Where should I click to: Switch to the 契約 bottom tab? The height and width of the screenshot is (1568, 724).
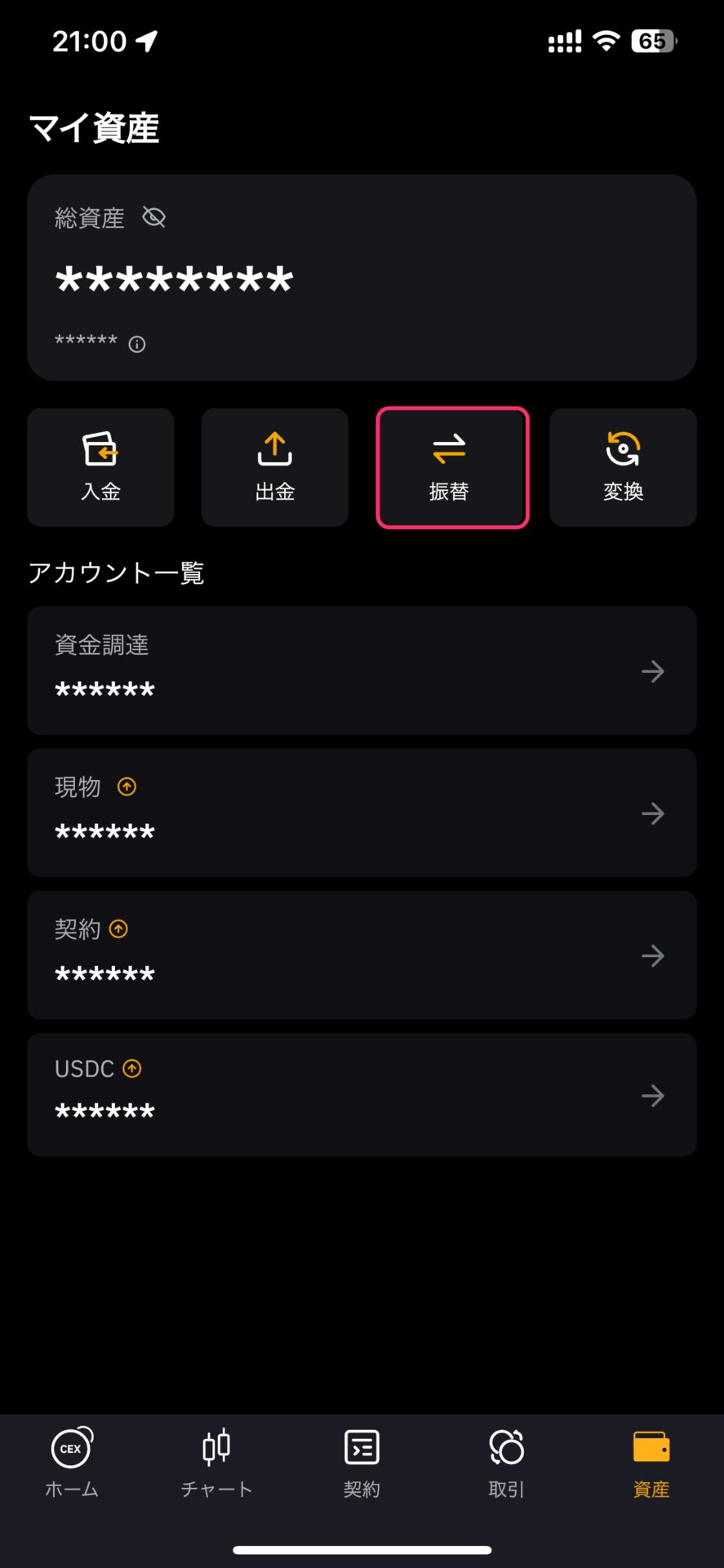coord(362,1463)
